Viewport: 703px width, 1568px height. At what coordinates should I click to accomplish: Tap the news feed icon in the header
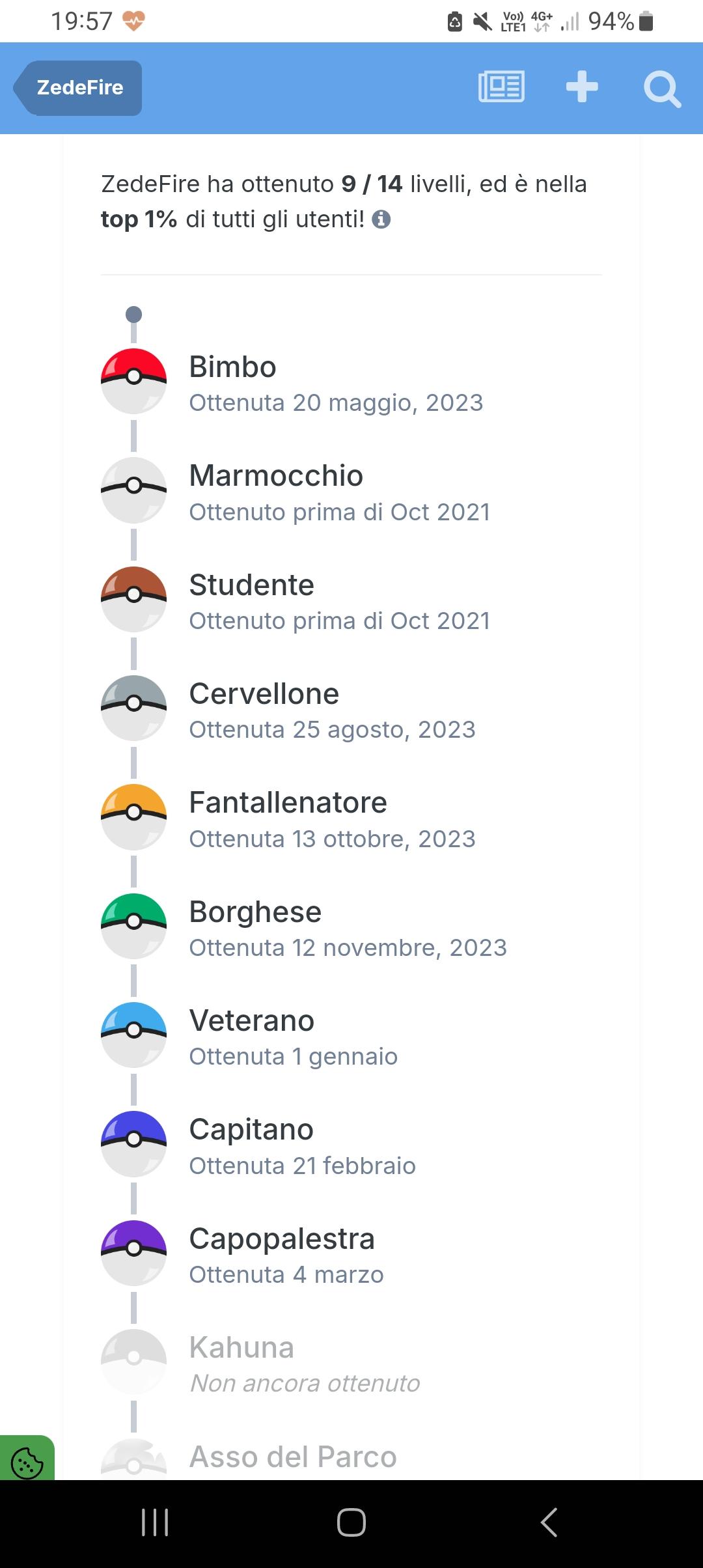(x=501, y=87)
